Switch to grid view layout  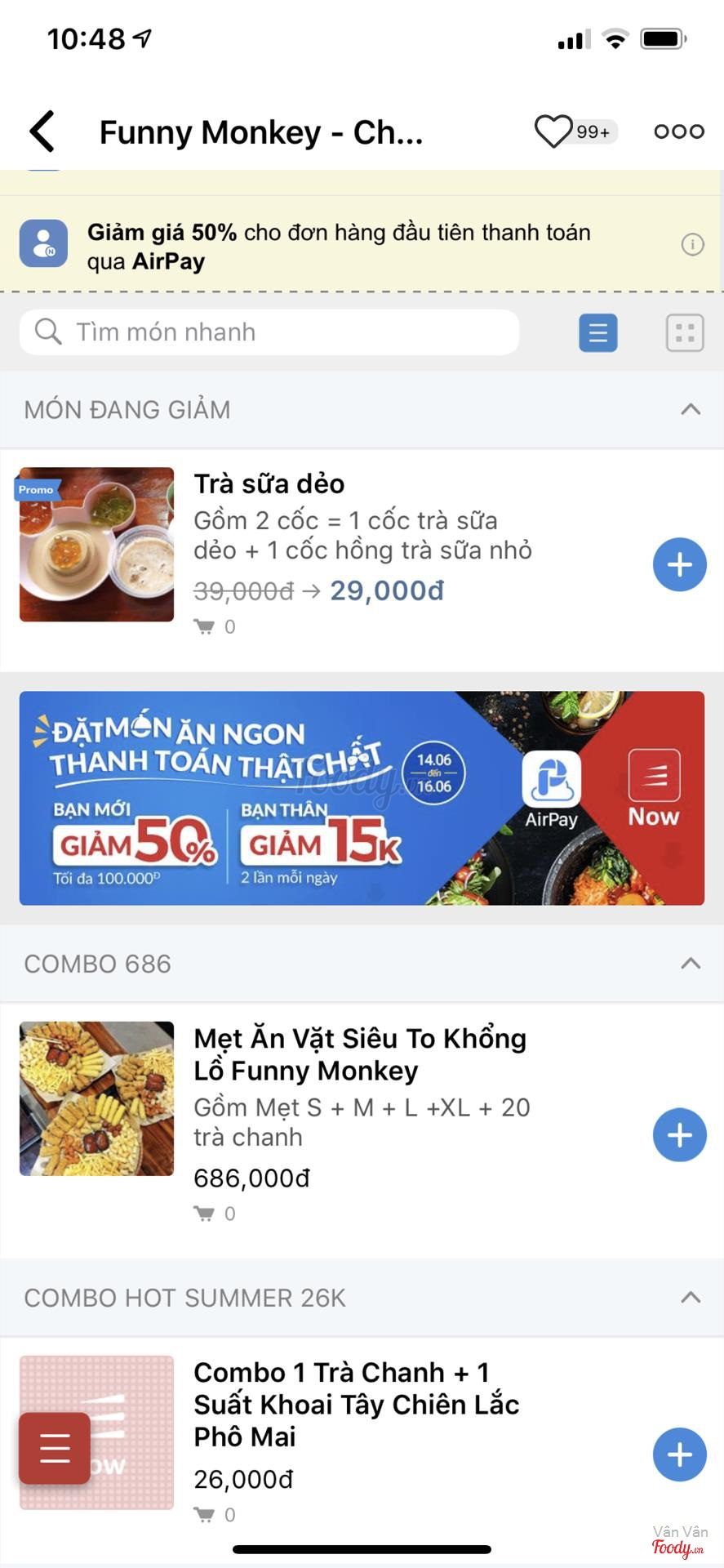click(x=684, y=333)
